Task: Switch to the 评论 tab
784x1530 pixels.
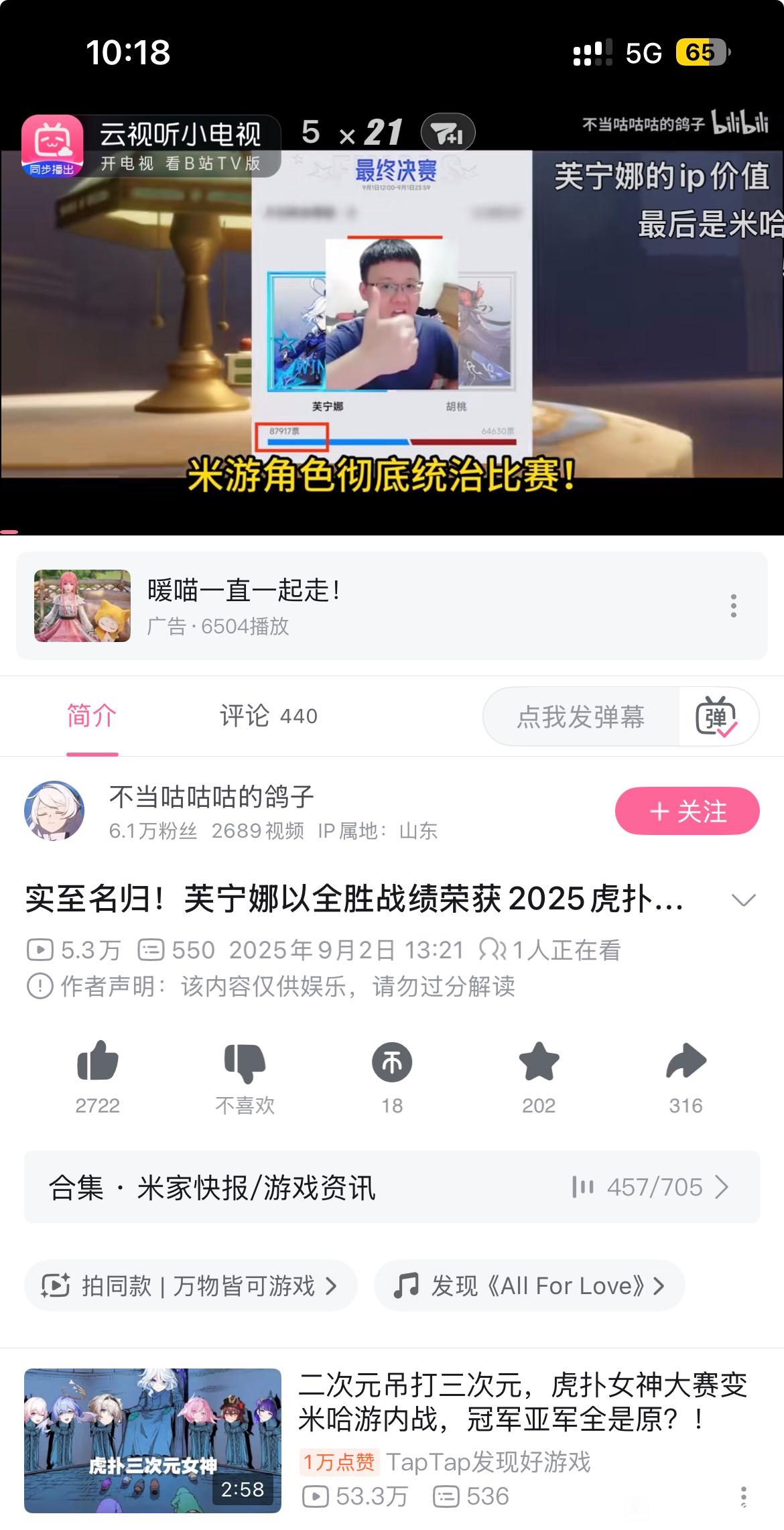Action: [268, 716]
